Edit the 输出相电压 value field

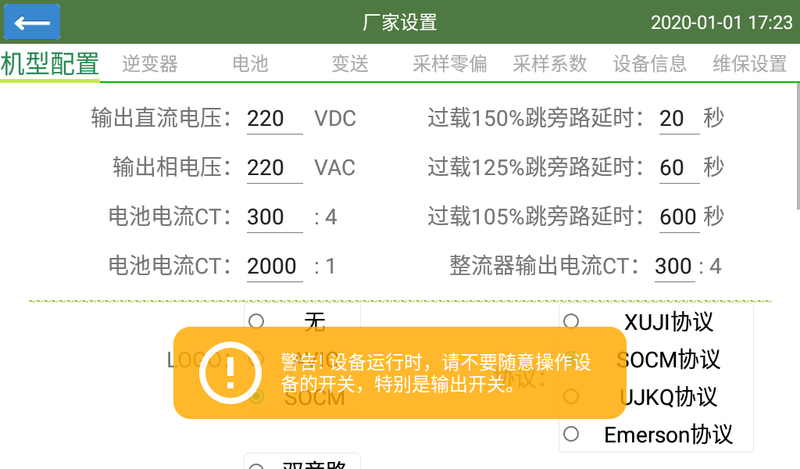(273, 168)
